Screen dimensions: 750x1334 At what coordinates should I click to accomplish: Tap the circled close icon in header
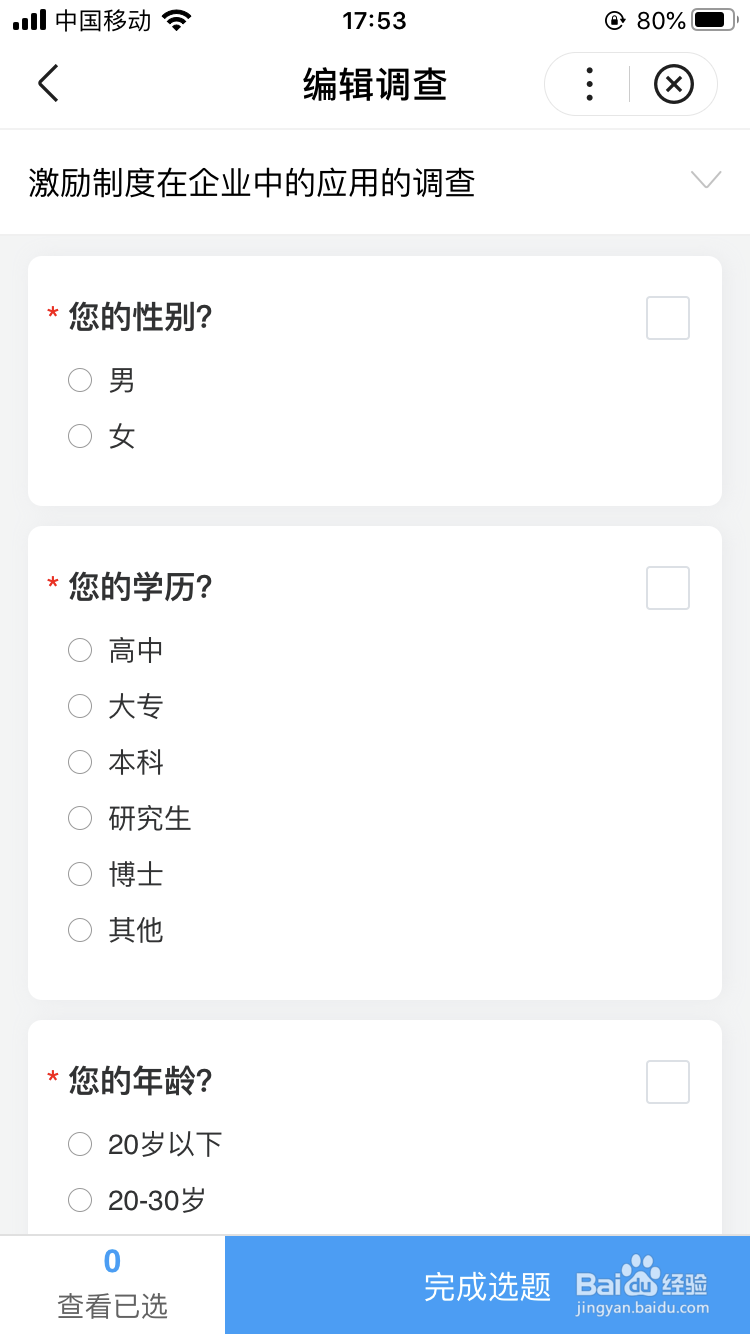pos(674,84)
